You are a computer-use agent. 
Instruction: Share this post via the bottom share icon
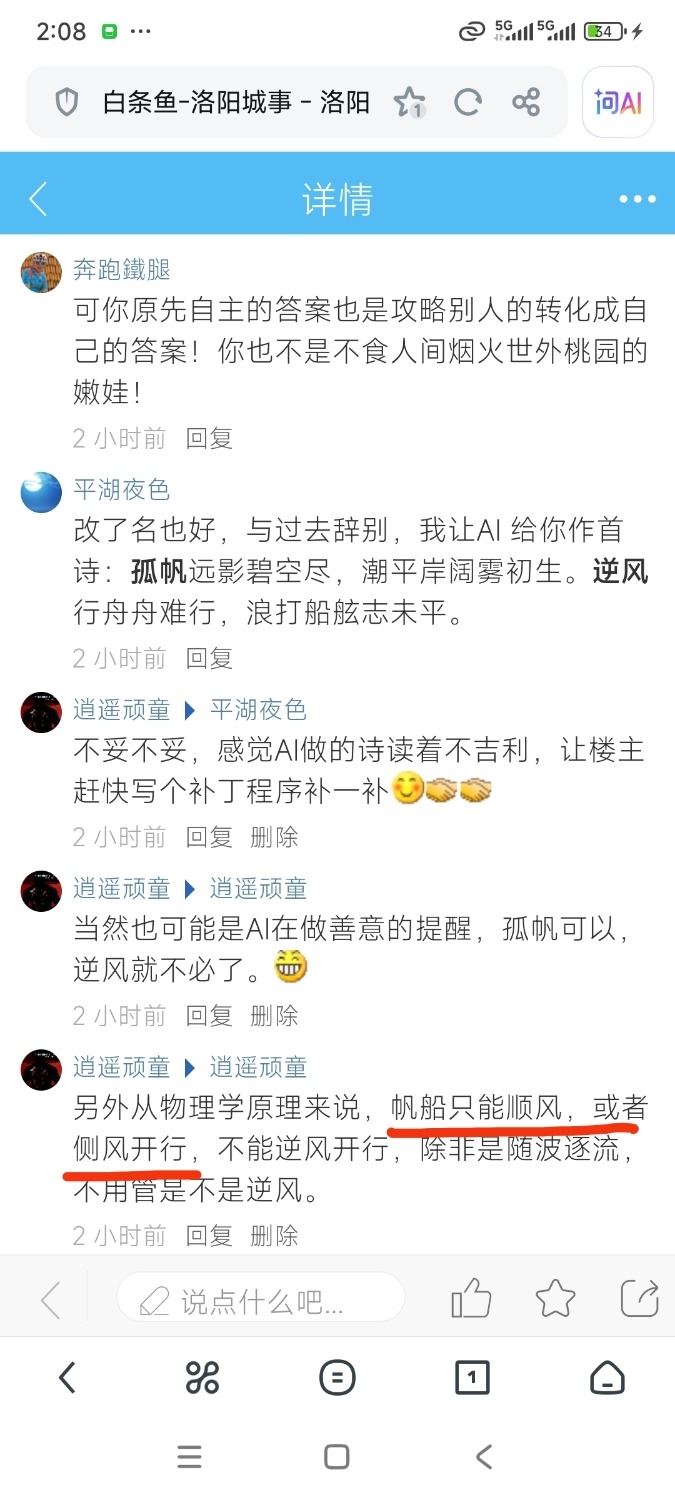639,1299
